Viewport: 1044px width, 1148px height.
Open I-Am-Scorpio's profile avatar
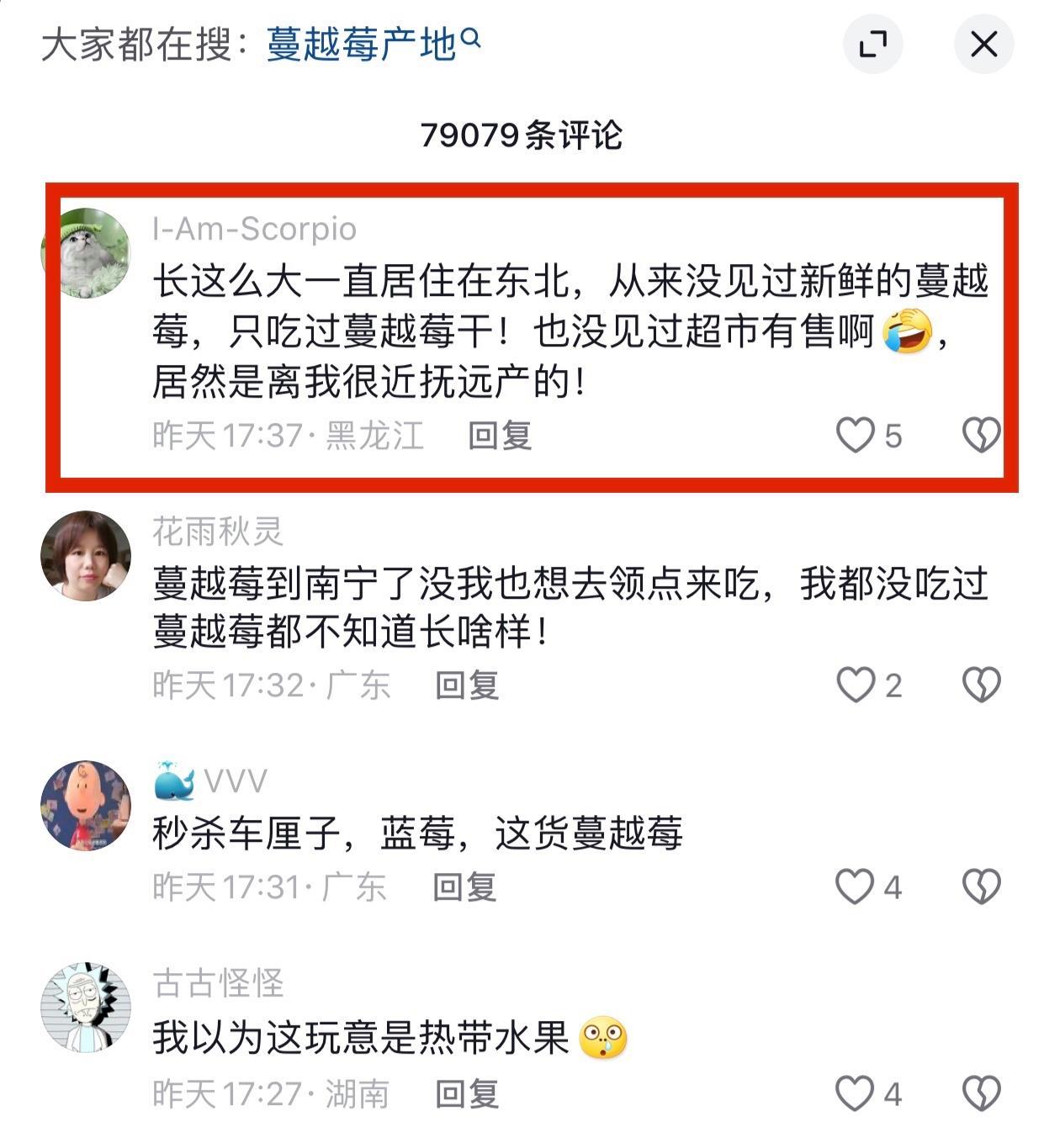87,252
